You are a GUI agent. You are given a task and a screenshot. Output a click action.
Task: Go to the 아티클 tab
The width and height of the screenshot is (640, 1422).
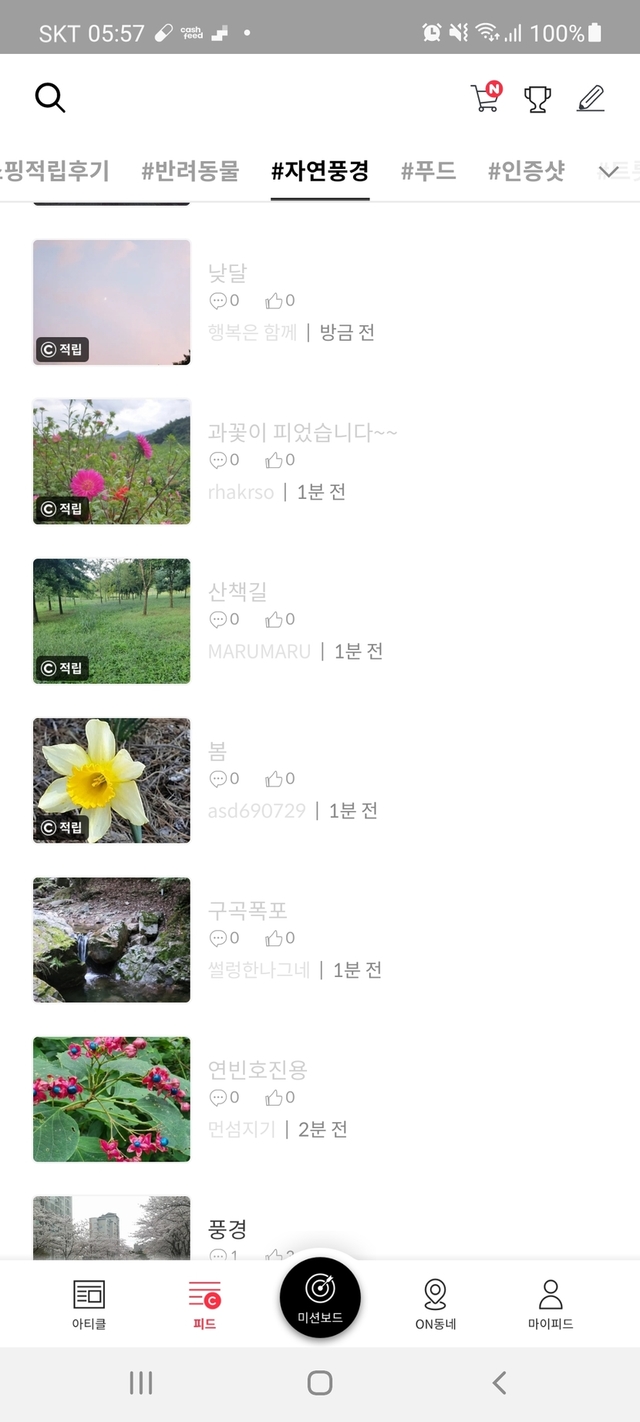(x=89, y=1303)
